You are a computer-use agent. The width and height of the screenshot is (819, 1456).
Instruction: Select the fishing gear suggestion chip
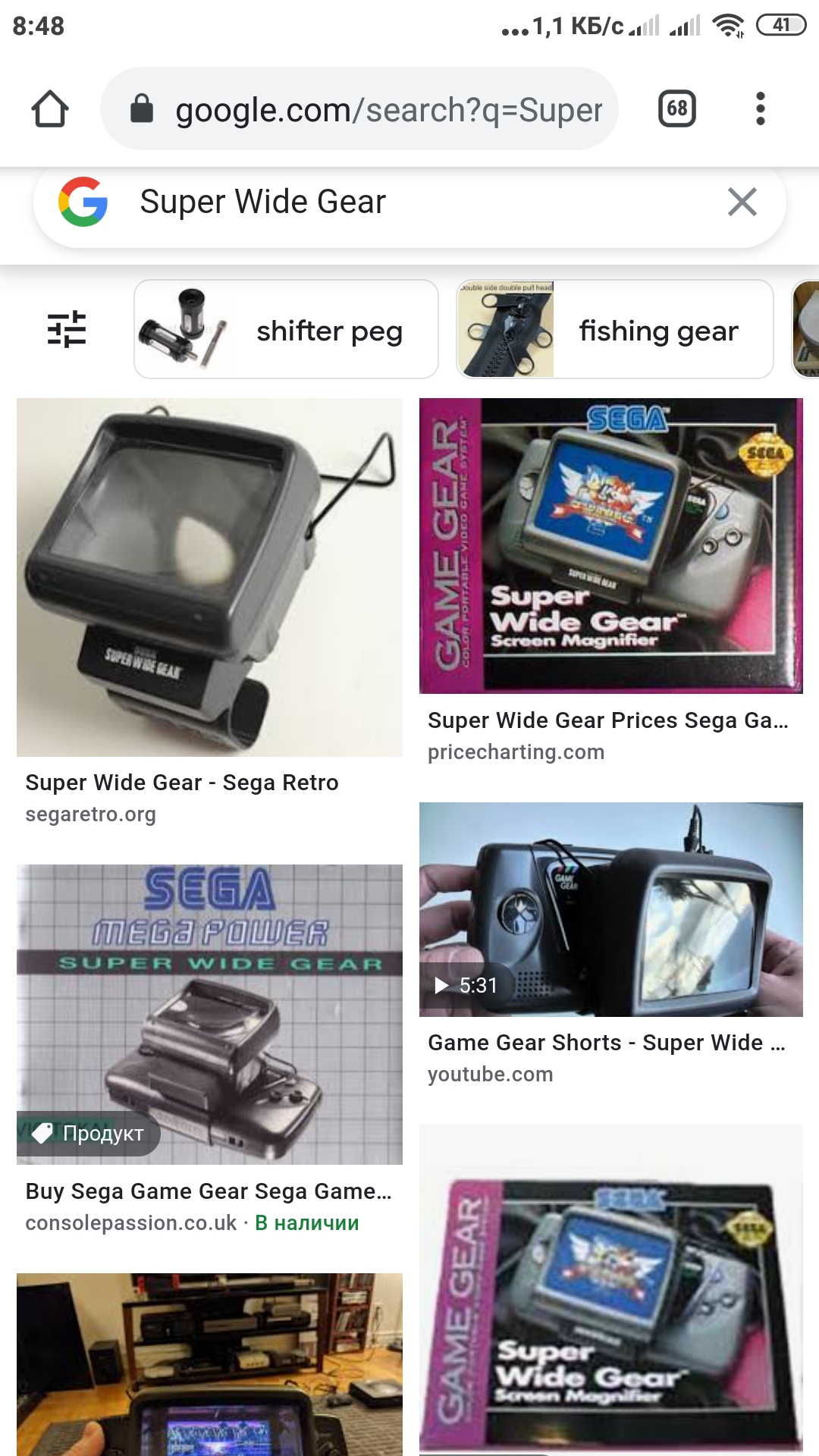click(x=614, y=329)
